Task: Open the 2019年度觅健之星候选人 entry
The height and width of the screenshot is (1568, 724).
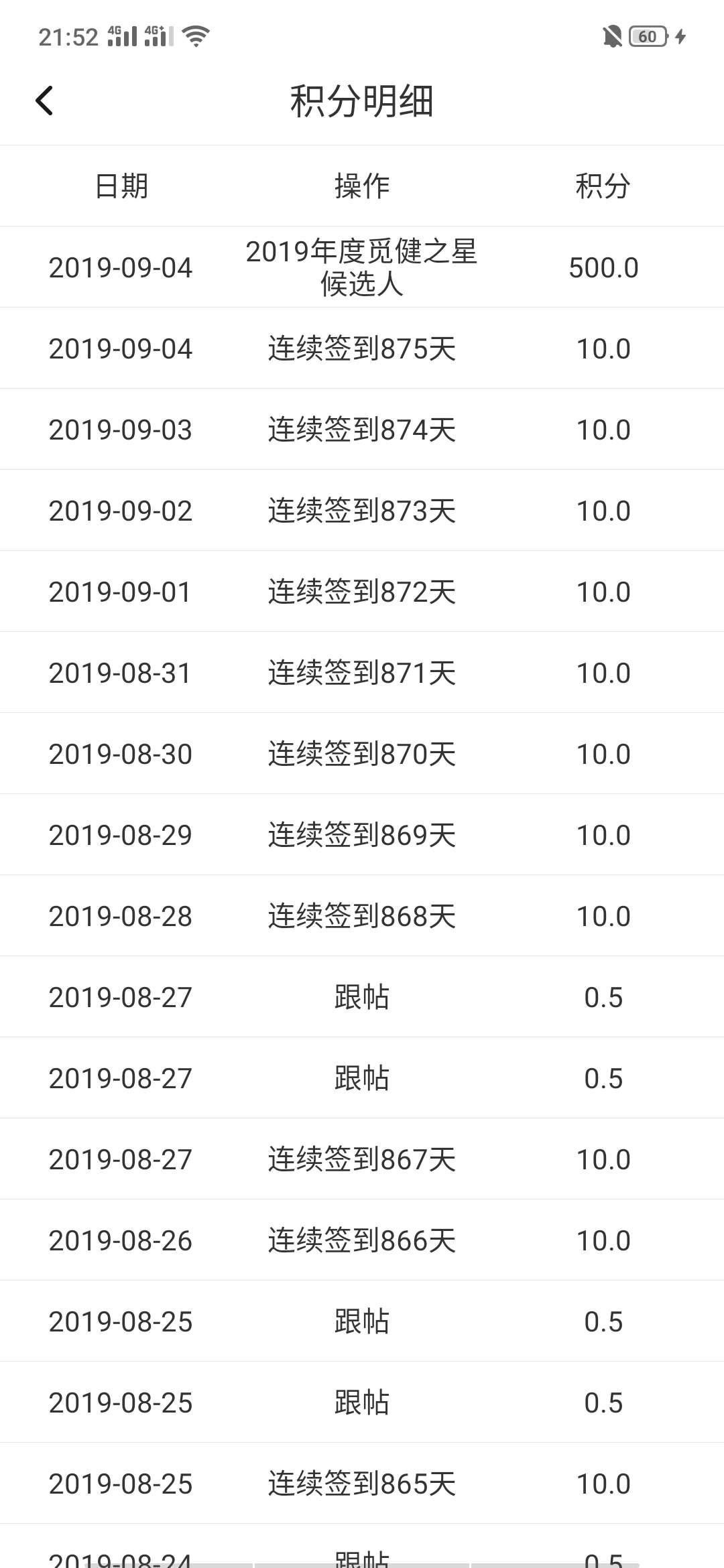Action: coord(362,268)
